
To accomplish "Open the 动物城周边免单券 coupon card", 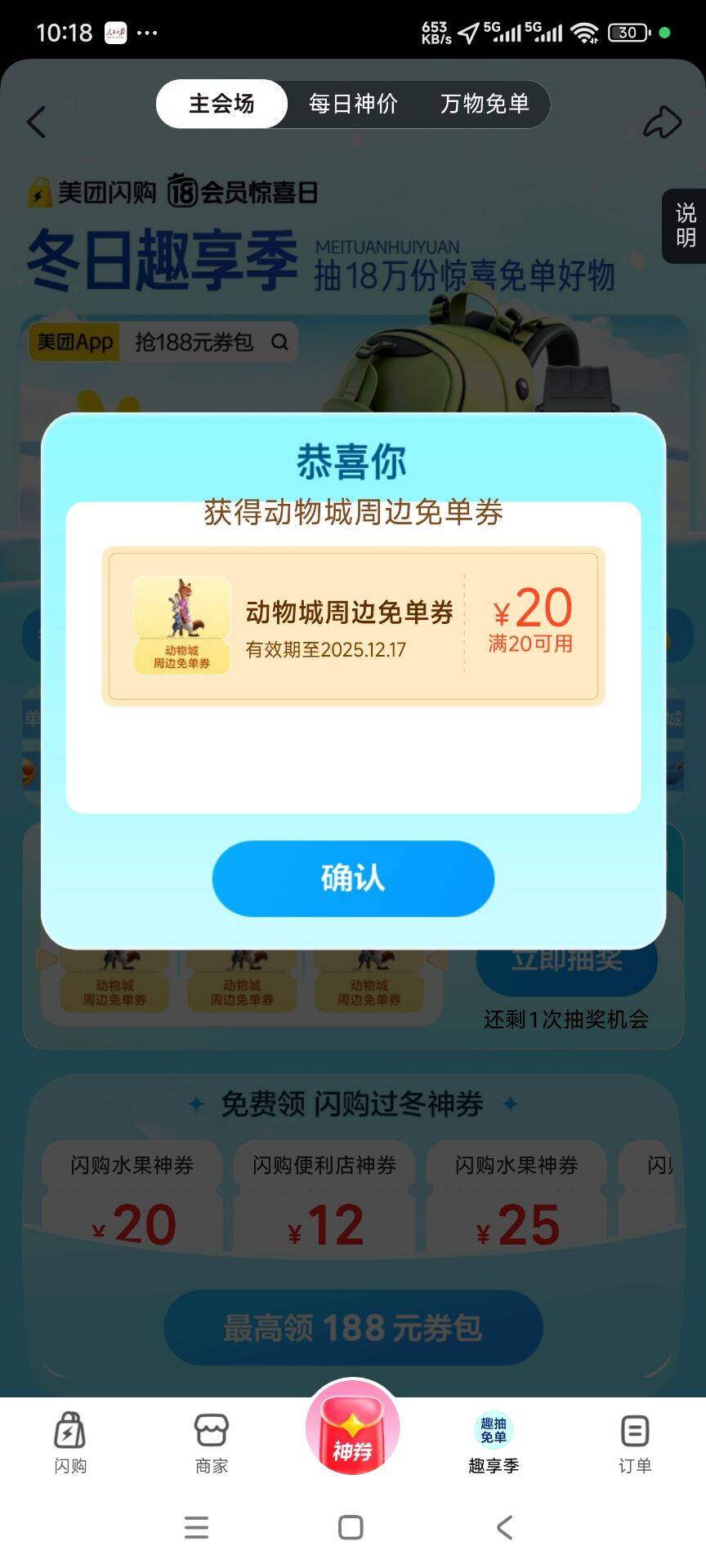I will pyautogui.click(x=353, y=625).
